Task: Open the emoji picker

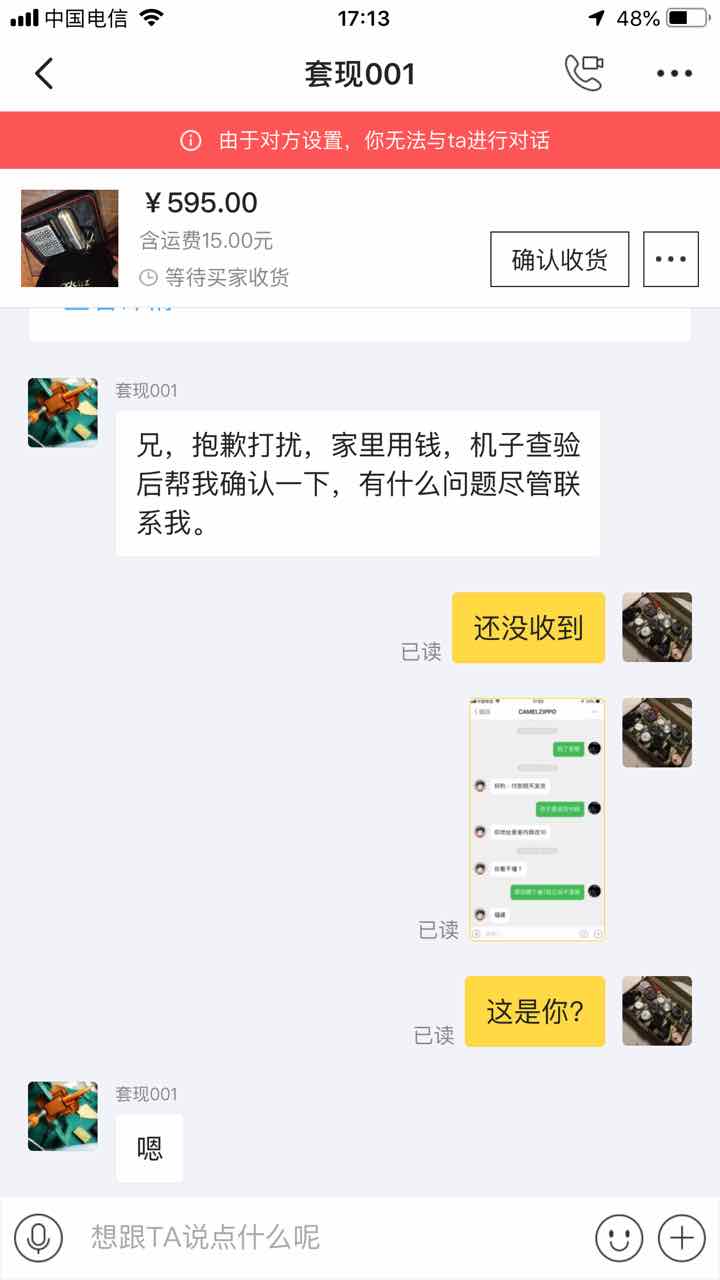Action: [x=618, y=1238]
